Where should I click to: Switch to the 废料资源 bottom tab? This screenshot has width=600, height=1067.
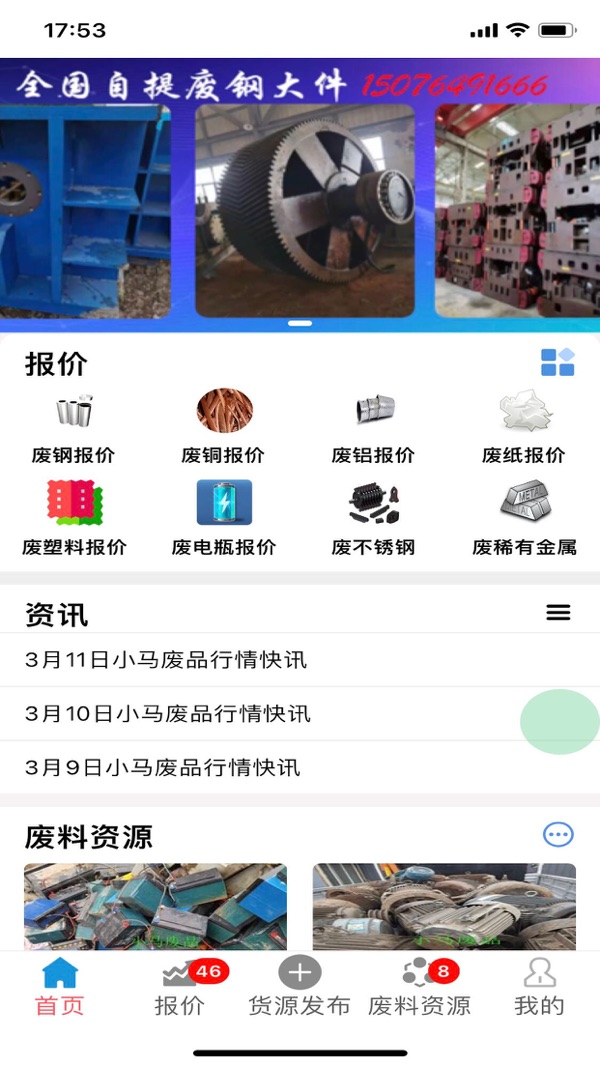pyautogui.click(x=419, y=988)
